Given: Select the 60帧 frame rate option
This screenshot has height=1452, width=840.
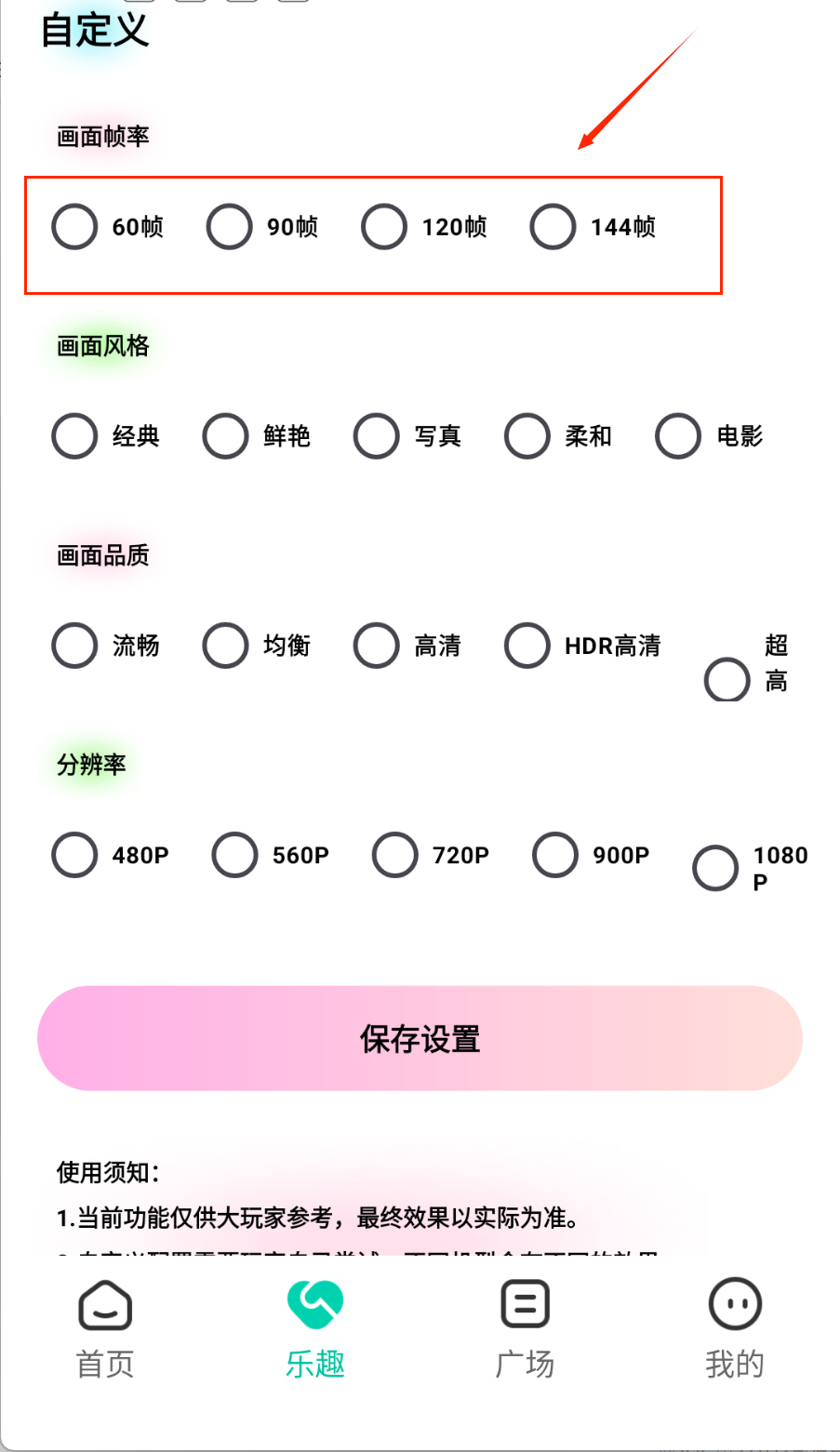Looking at the screenshot, I should 75,227.
